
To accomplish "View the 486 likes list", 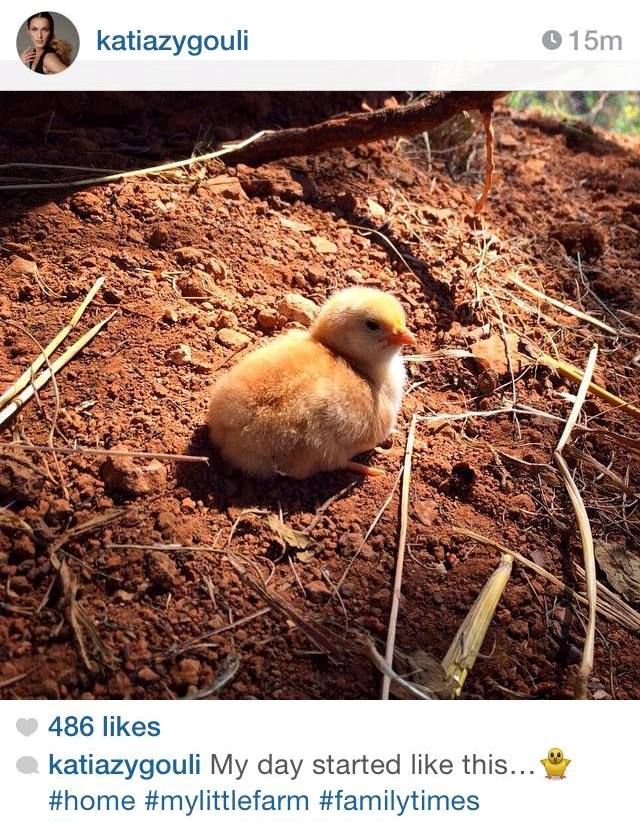I will (104, 727).
